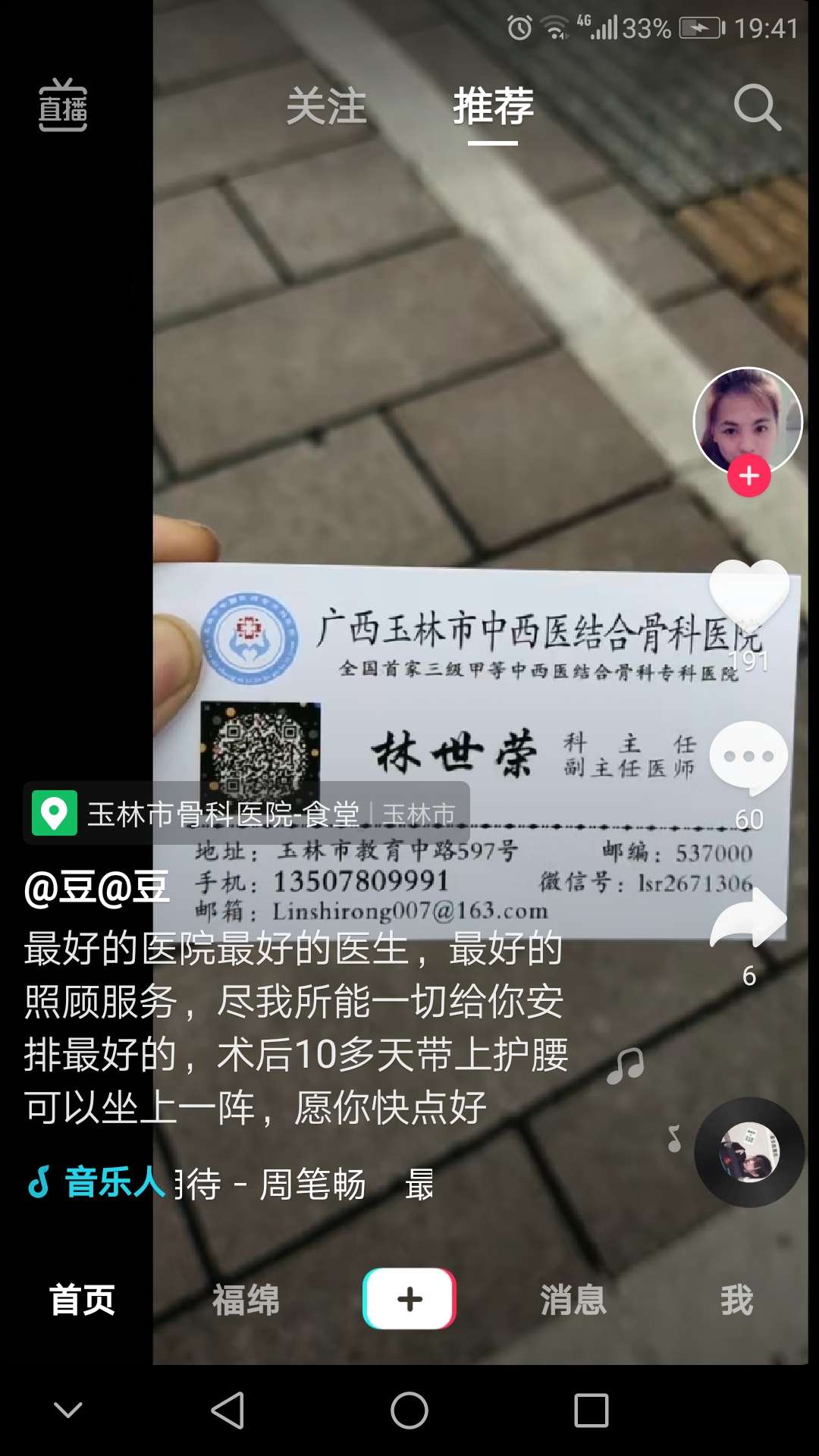Viewport: 819px width, 1456px height.
Task: Go to the 首页 tab
Action: click(x=82, y=1300)
